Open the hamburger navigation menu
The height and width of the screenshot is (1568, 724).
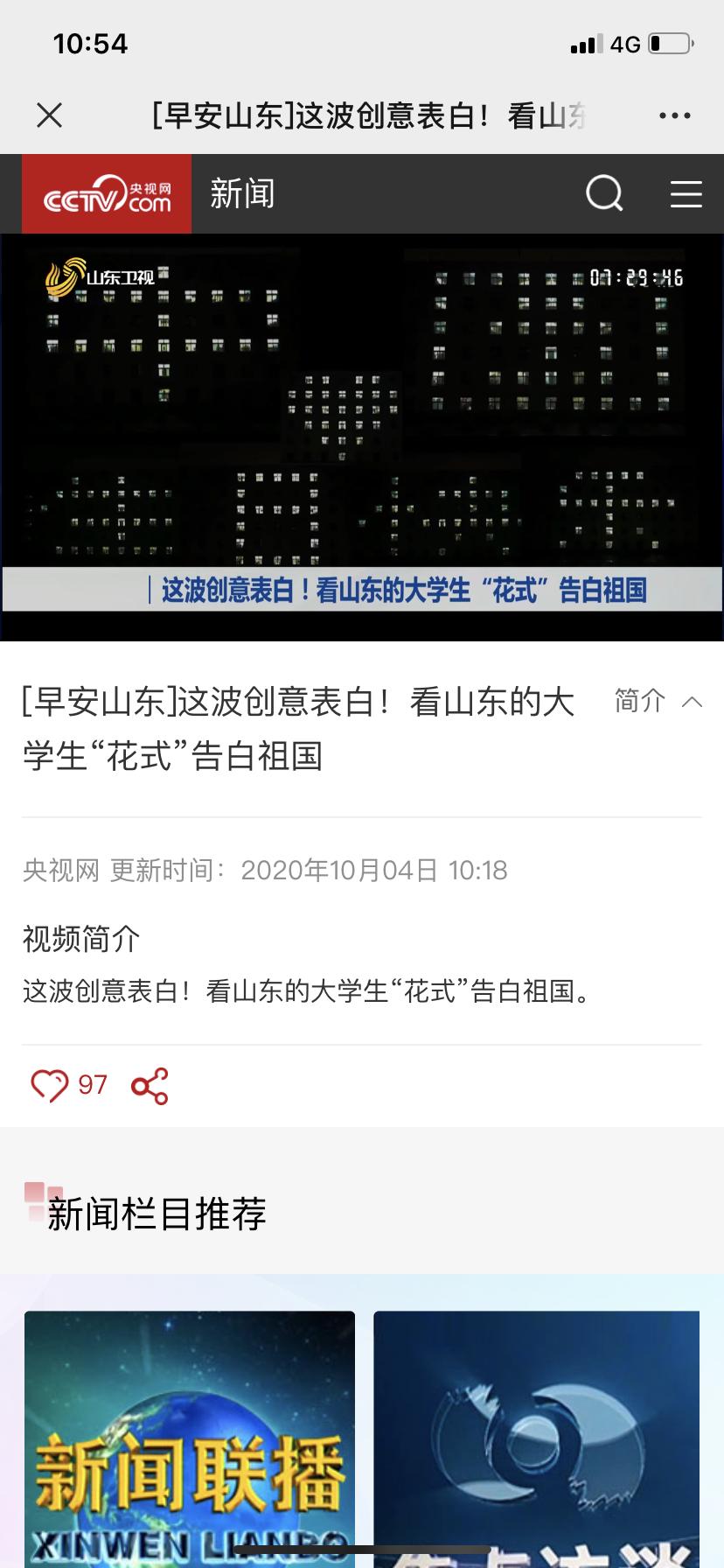pyautogui.click(x=686, y=193)
